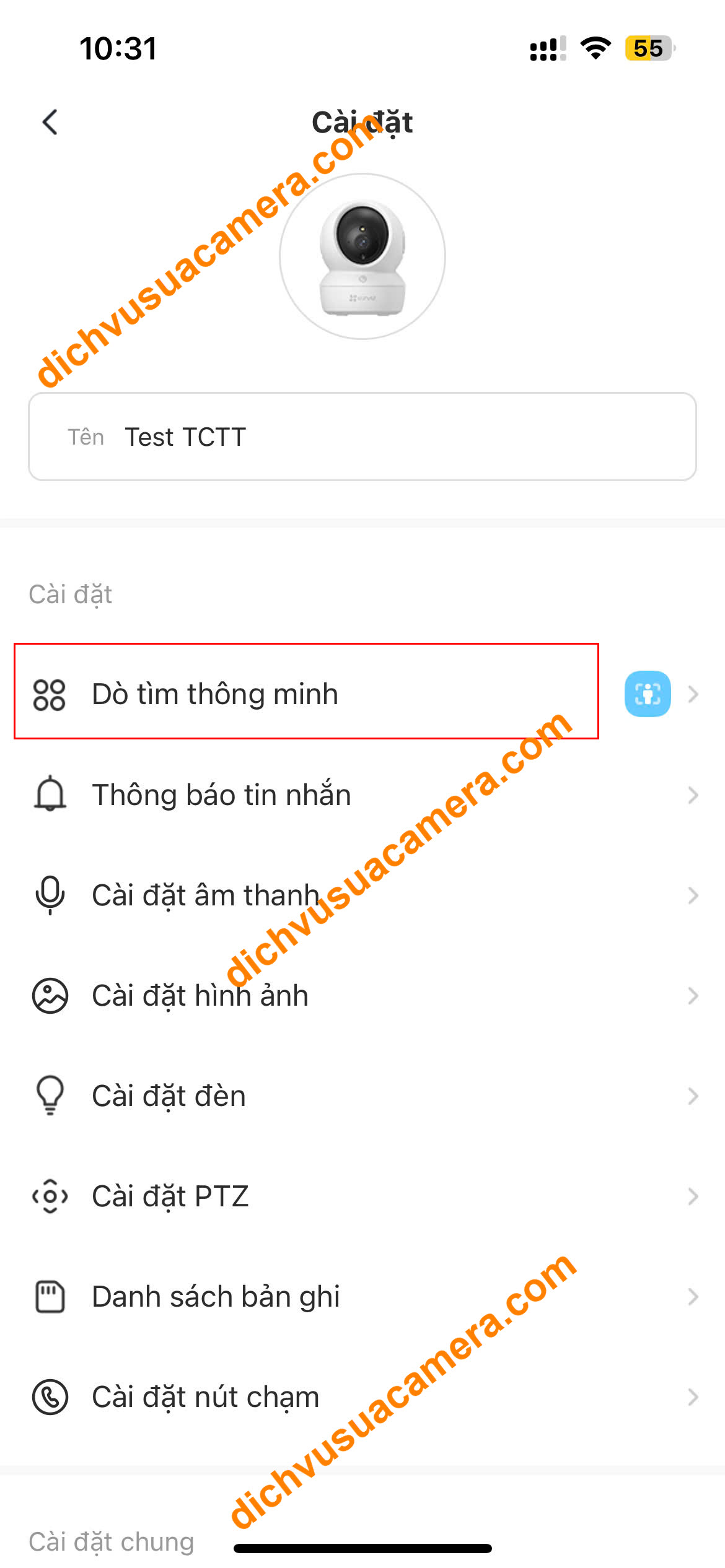Open Cài đặt hình ảnh
725x1568 pixels.
pos(200,995)
